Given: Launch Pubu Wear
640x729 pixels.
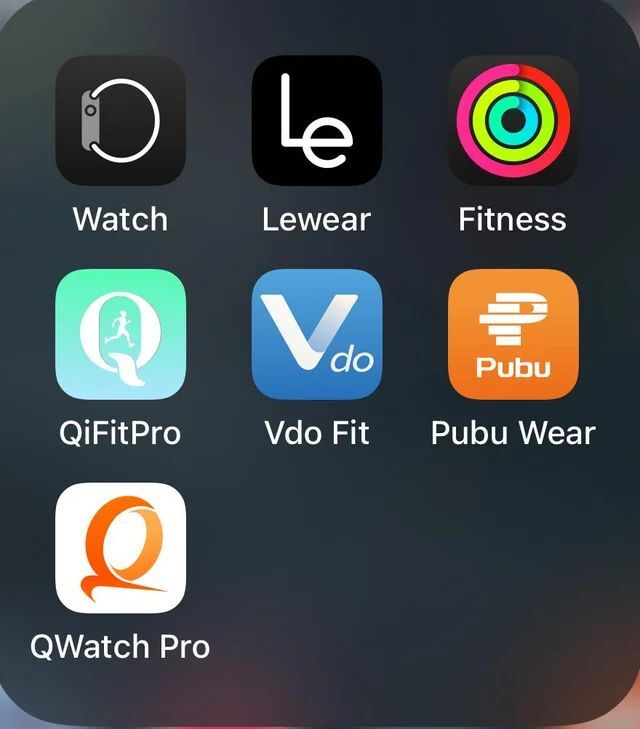Looking at the screenshot, I should [x=513, y=334].
